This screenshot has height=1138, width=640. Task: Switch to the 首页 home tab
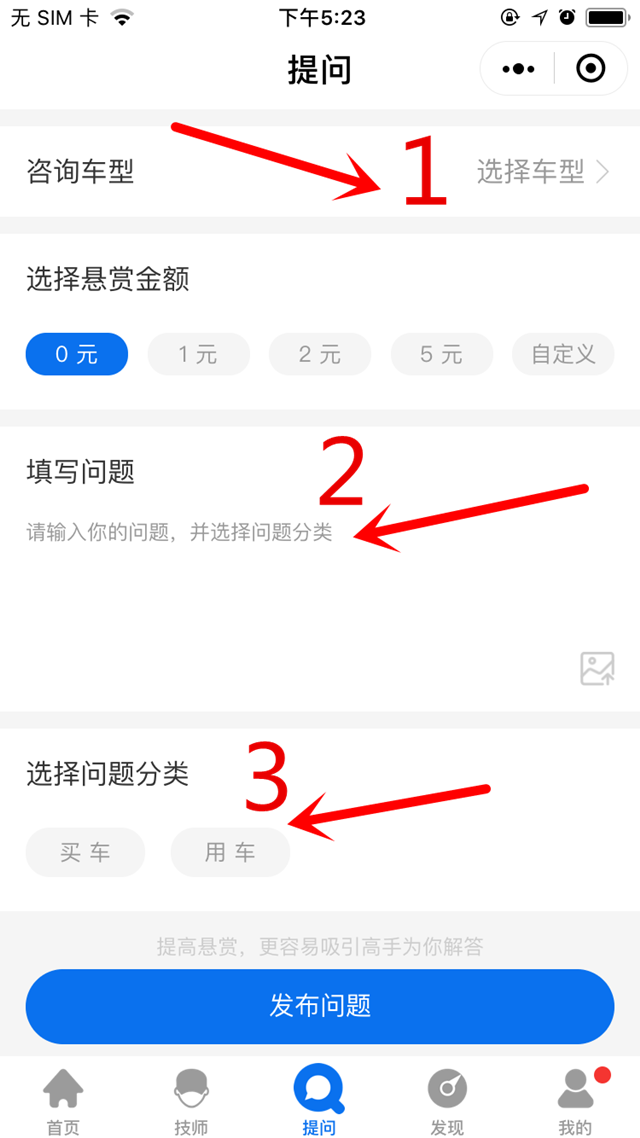coord(63,1100)
